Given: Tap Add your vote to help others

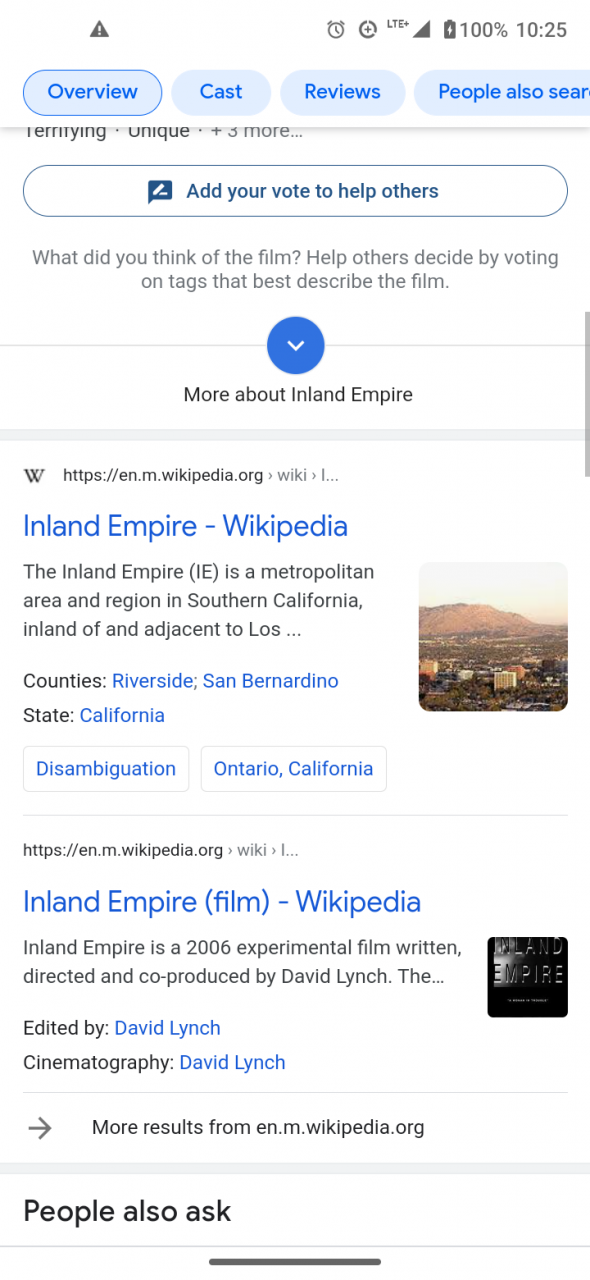Looking at the screenshot, I should (x=295, y=191).
